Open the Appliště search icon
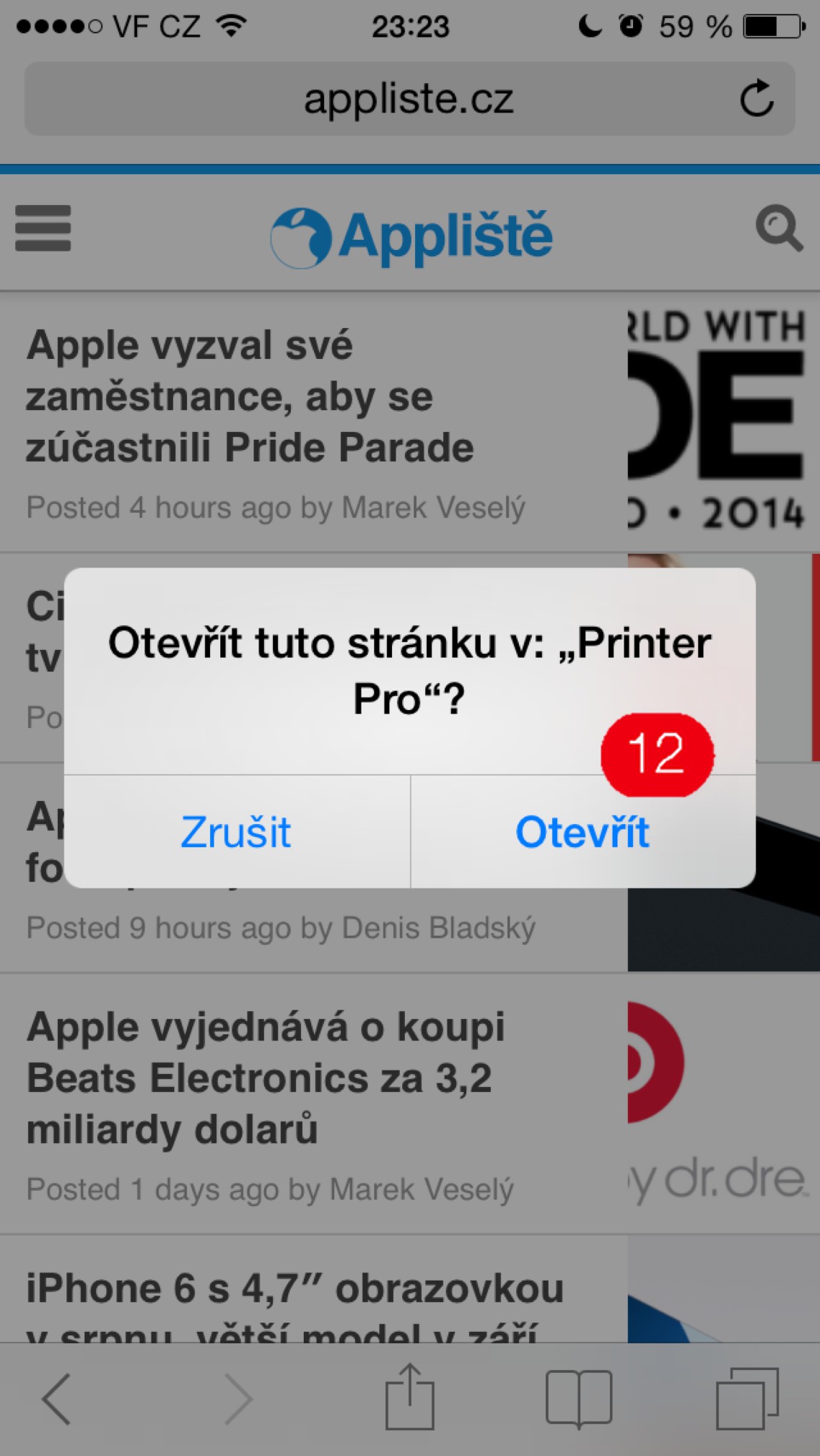820x1456 pixels. pyautogui.click(x=778, y=229)
